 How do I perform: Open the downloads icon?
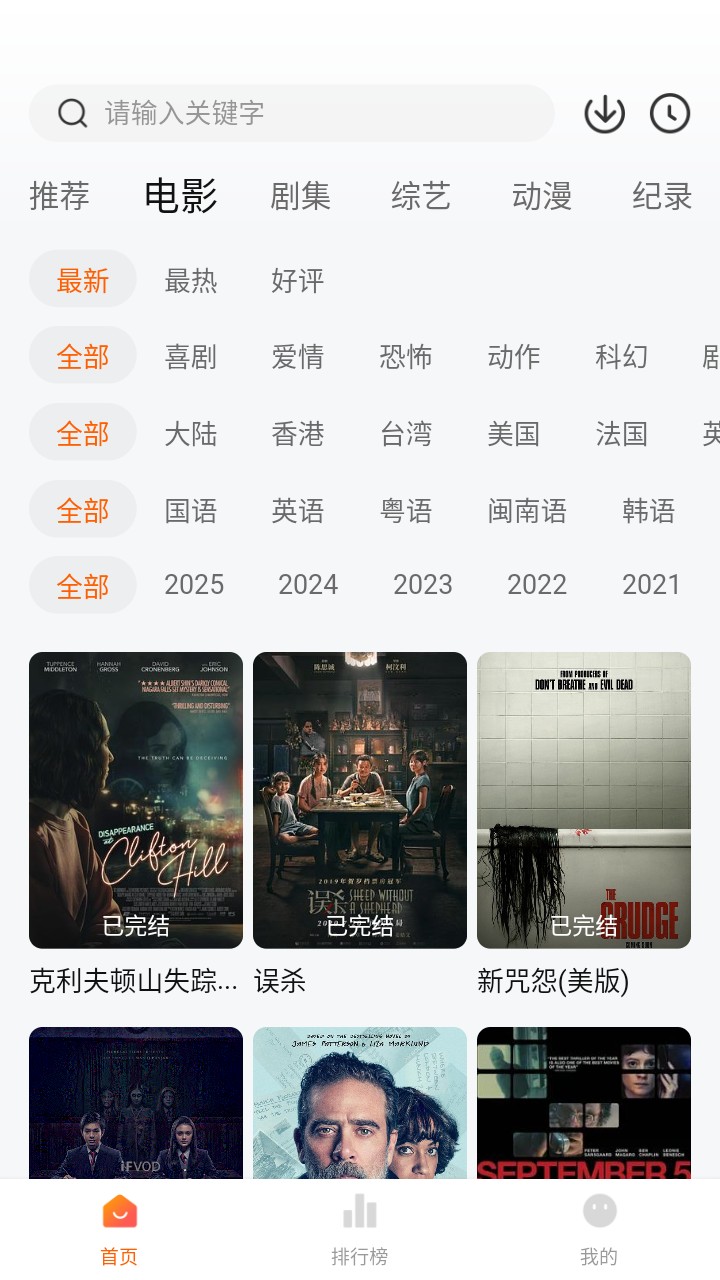[604, 114]
